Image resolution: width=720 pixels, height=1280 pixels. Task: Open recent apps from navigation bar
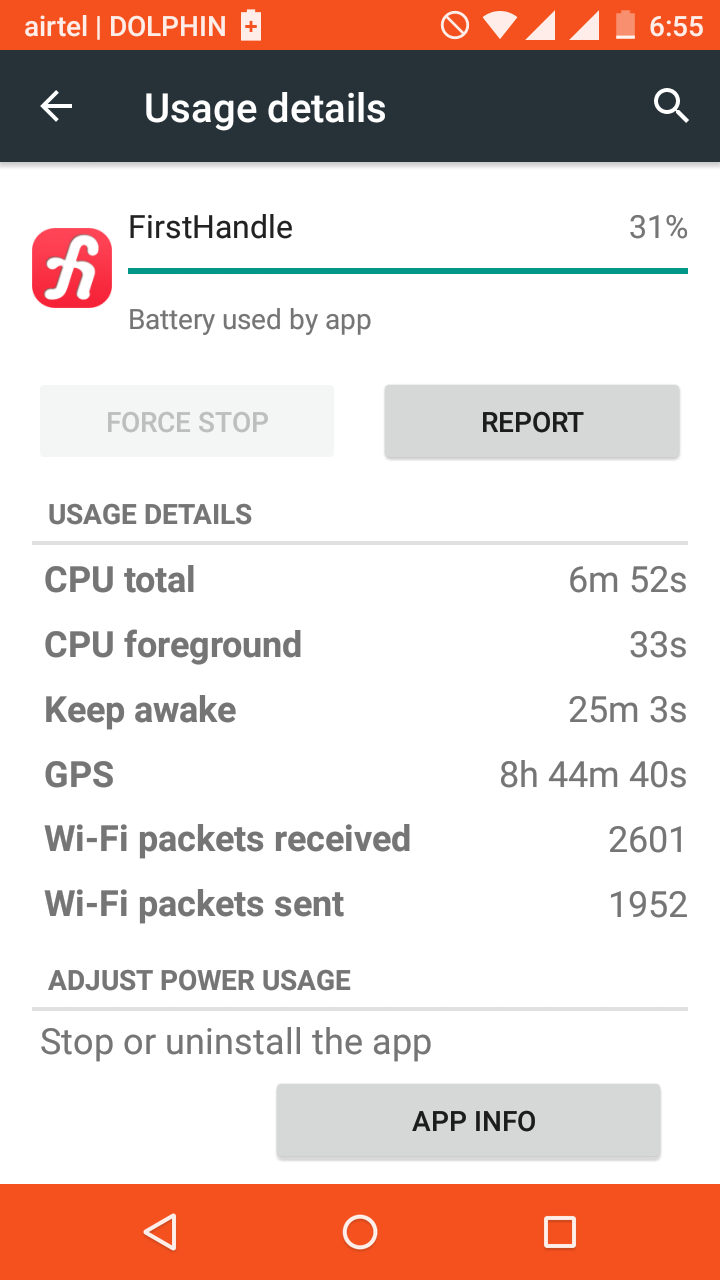click(x=559, y=1232)
